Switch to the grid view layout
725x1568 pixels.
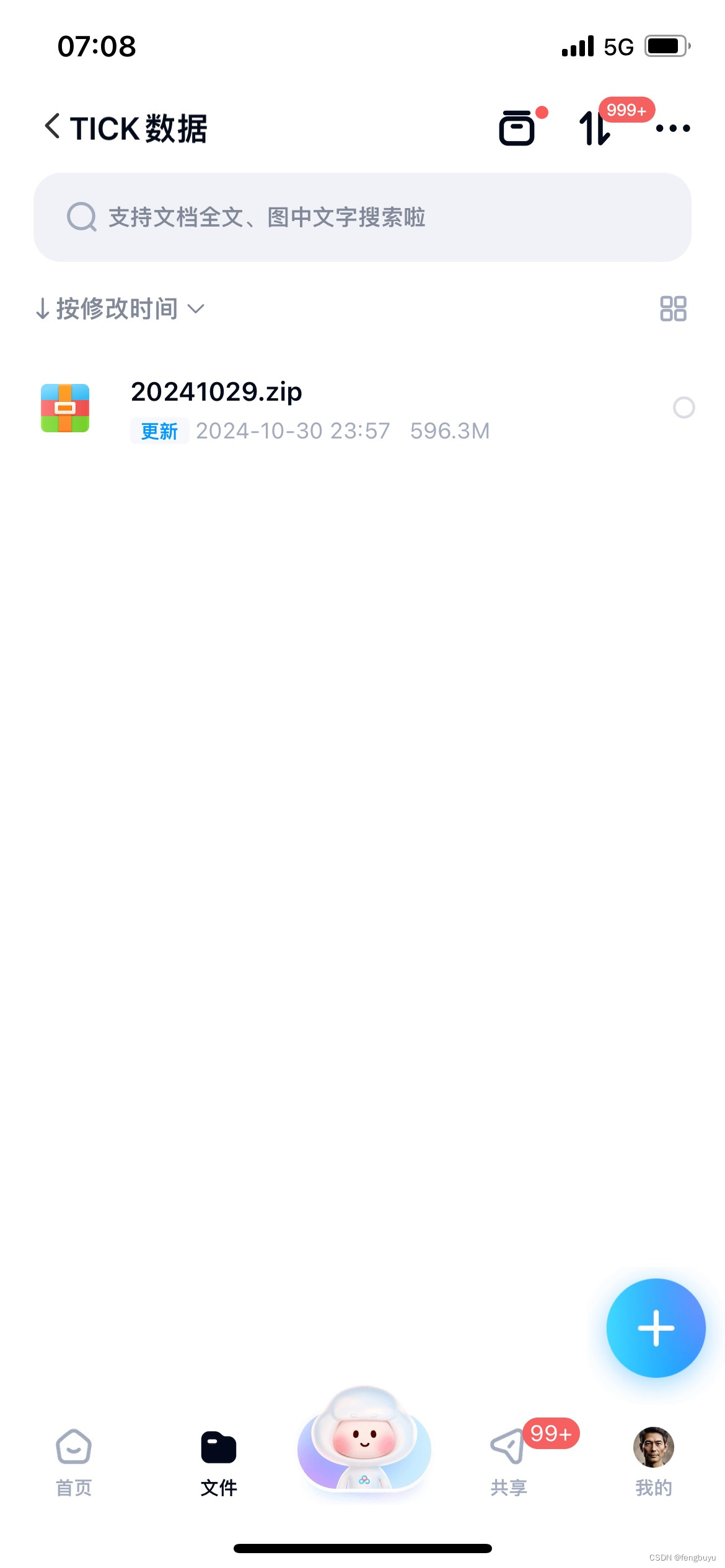673,308
